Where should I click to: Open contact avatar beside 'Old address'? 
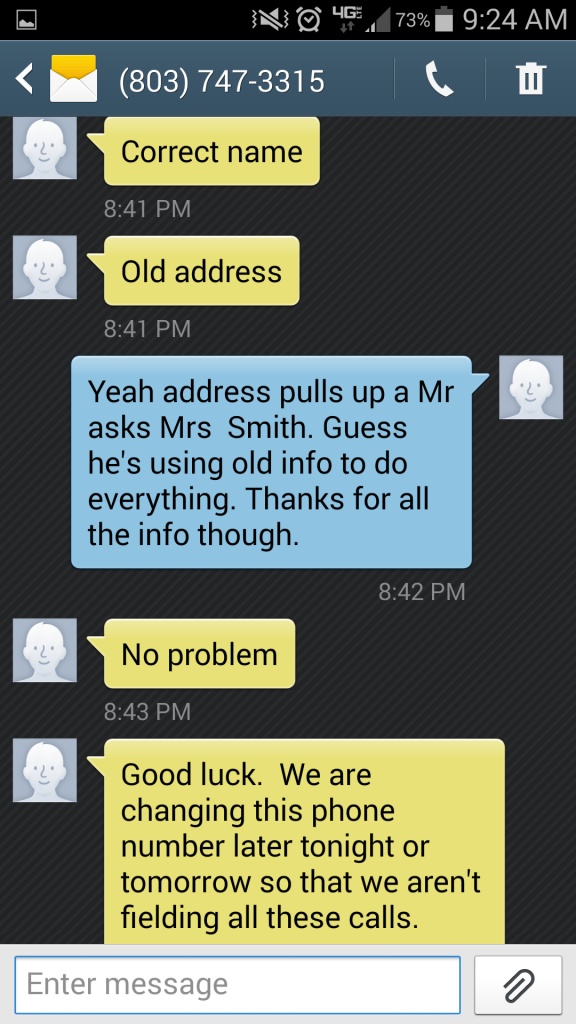pyautogui.click(x=45, y=268)
